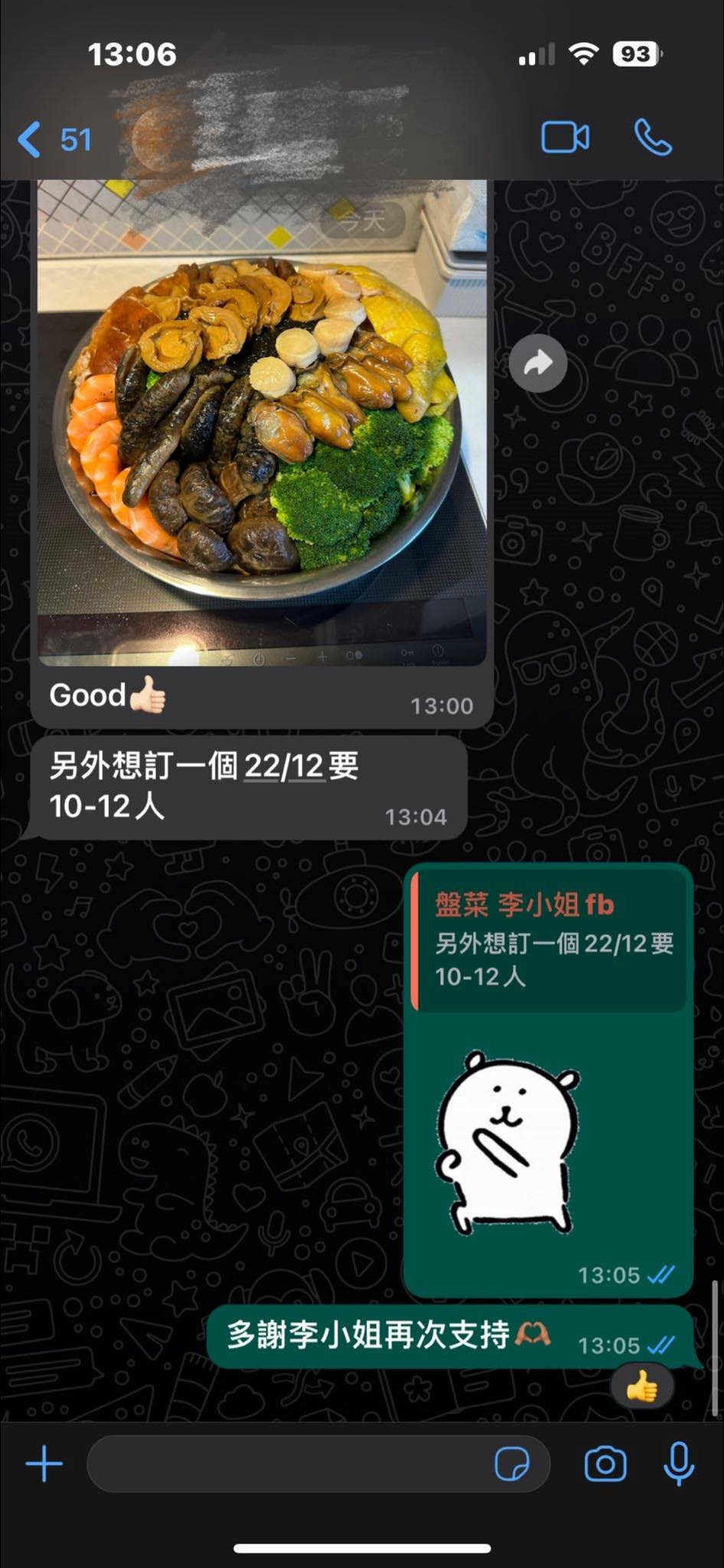
Task: Open the camera to take a photo
Action: [605, 1465]
